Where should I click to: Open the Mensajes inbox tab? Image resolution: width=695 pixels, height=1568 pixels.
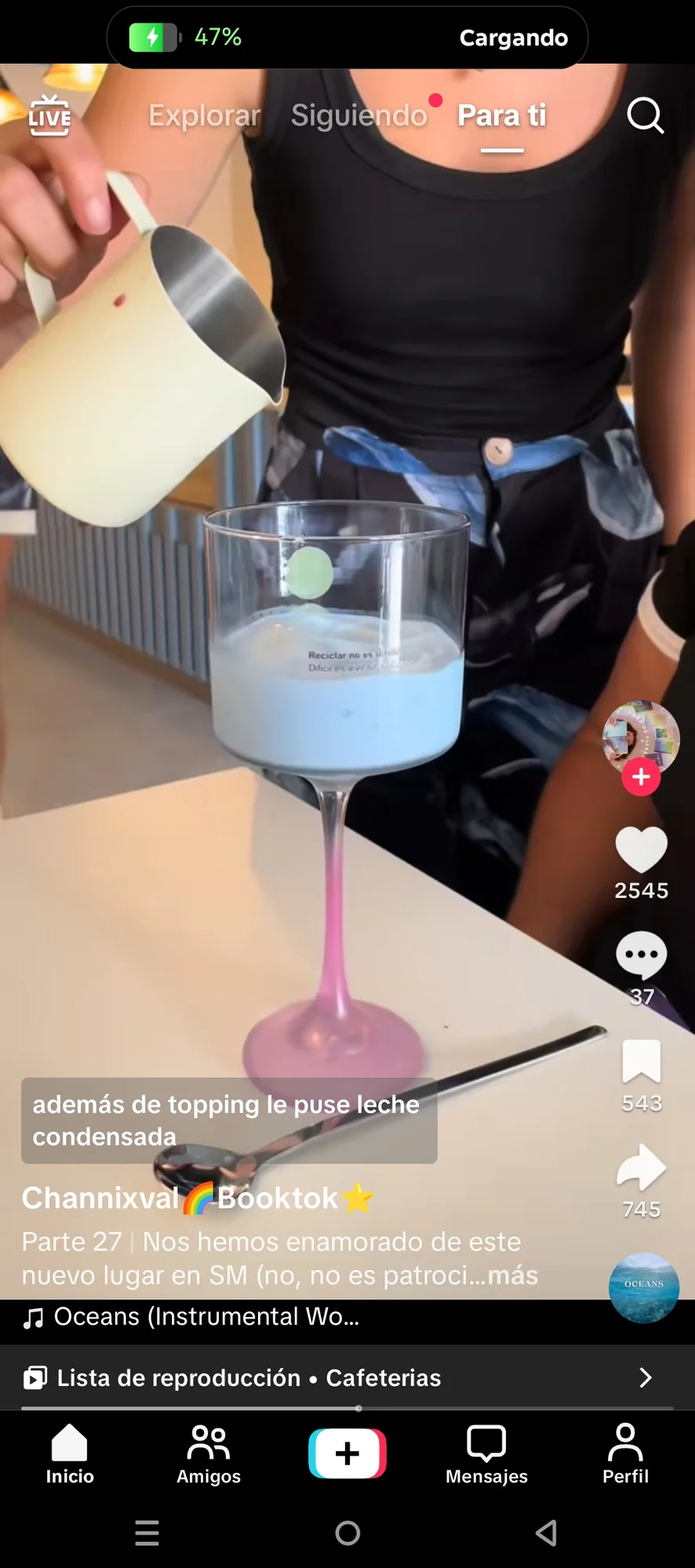click(x=486, y=1454)
